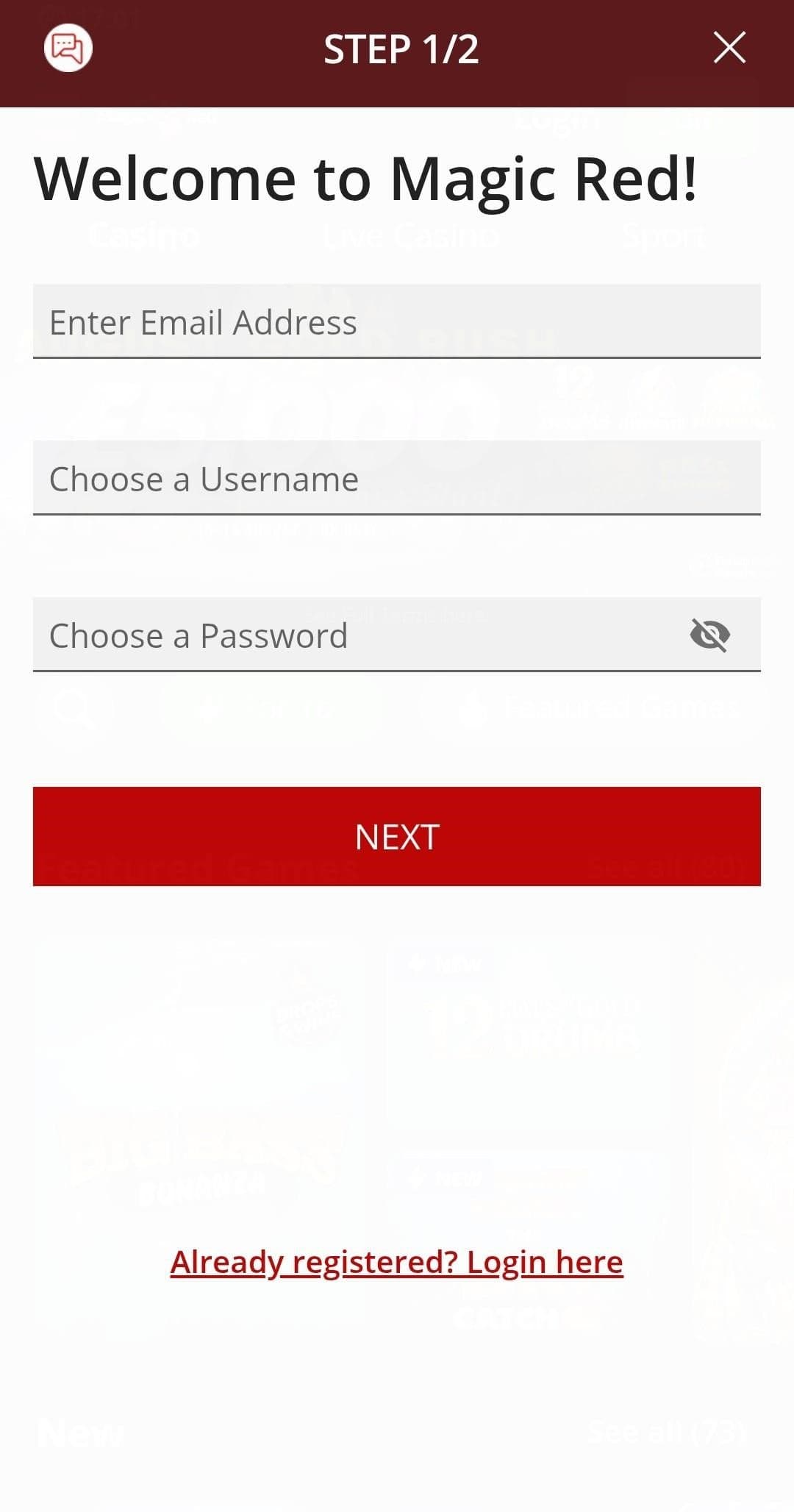Screen dimensions: 794x1512
Task: Focus the Enter Email Address field
Action: click(x=397, y=322)
